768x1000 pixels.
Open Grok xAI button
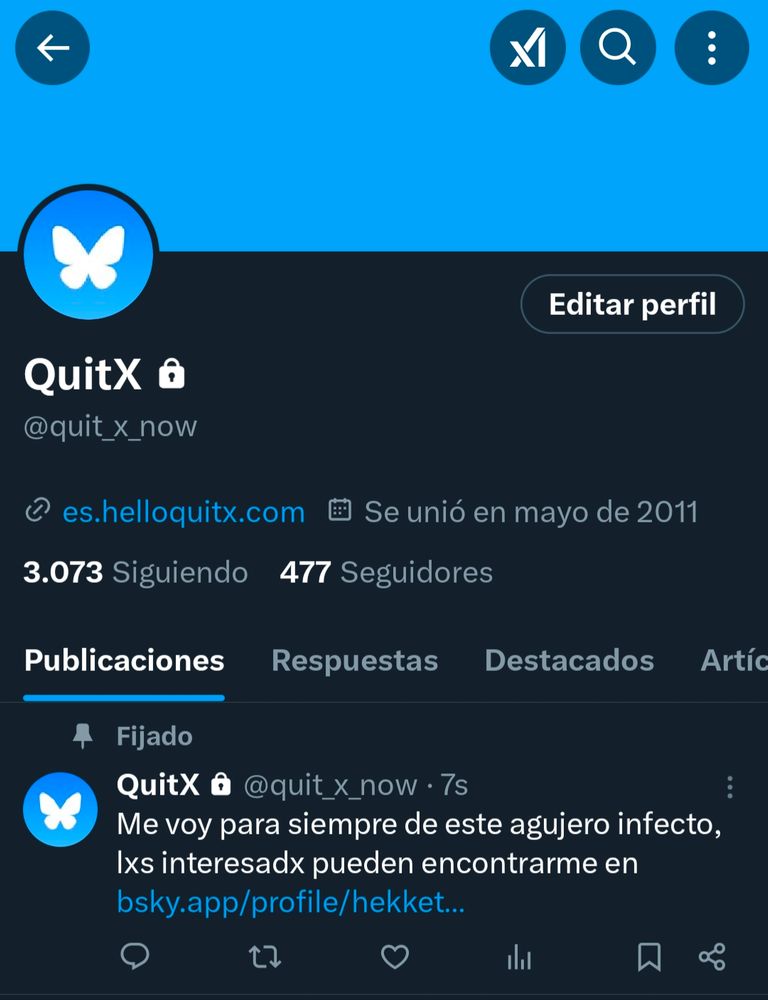point(527,47)
